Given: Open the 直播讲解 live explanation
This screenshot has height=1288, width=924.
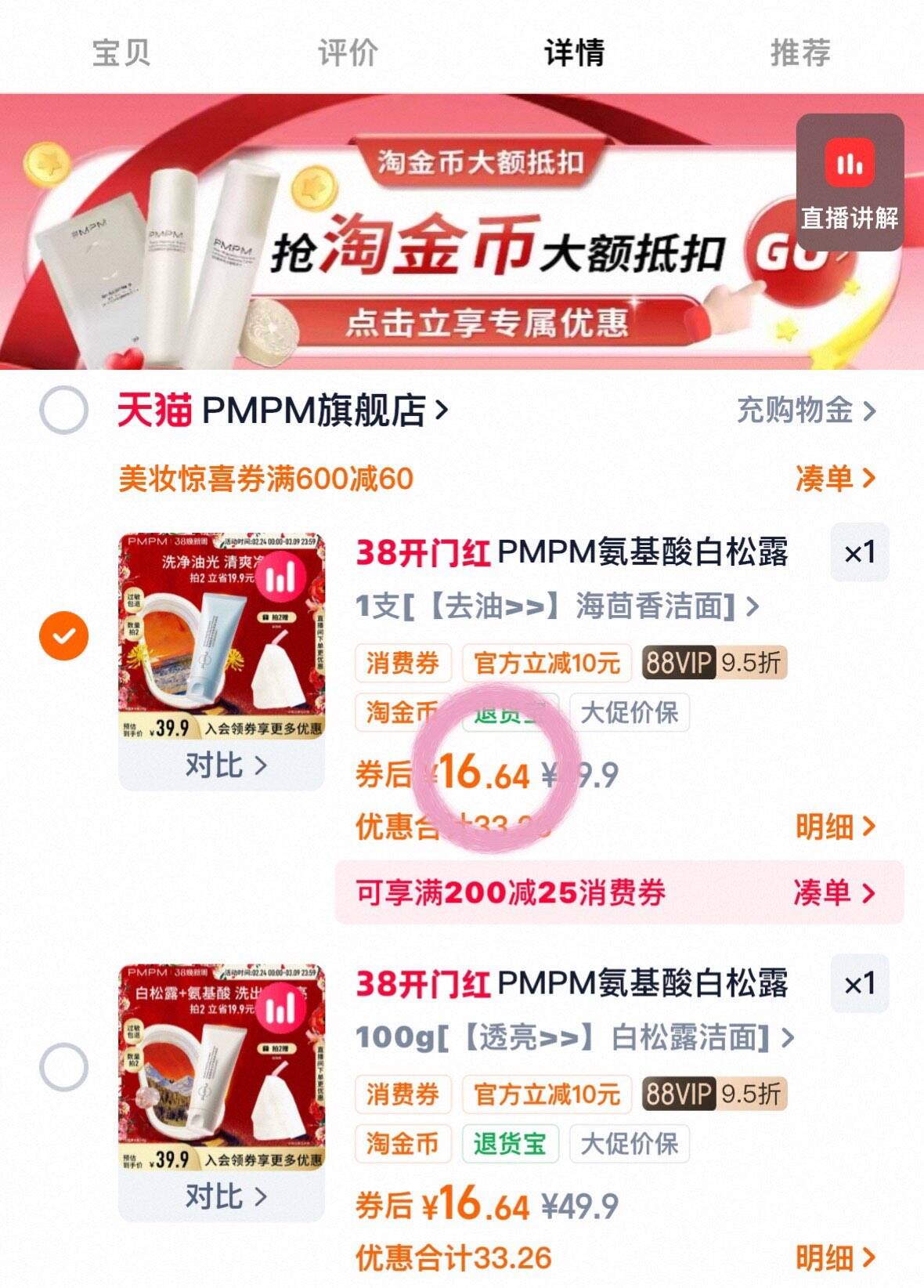Looking at the screenshot, I should (850, 182).
